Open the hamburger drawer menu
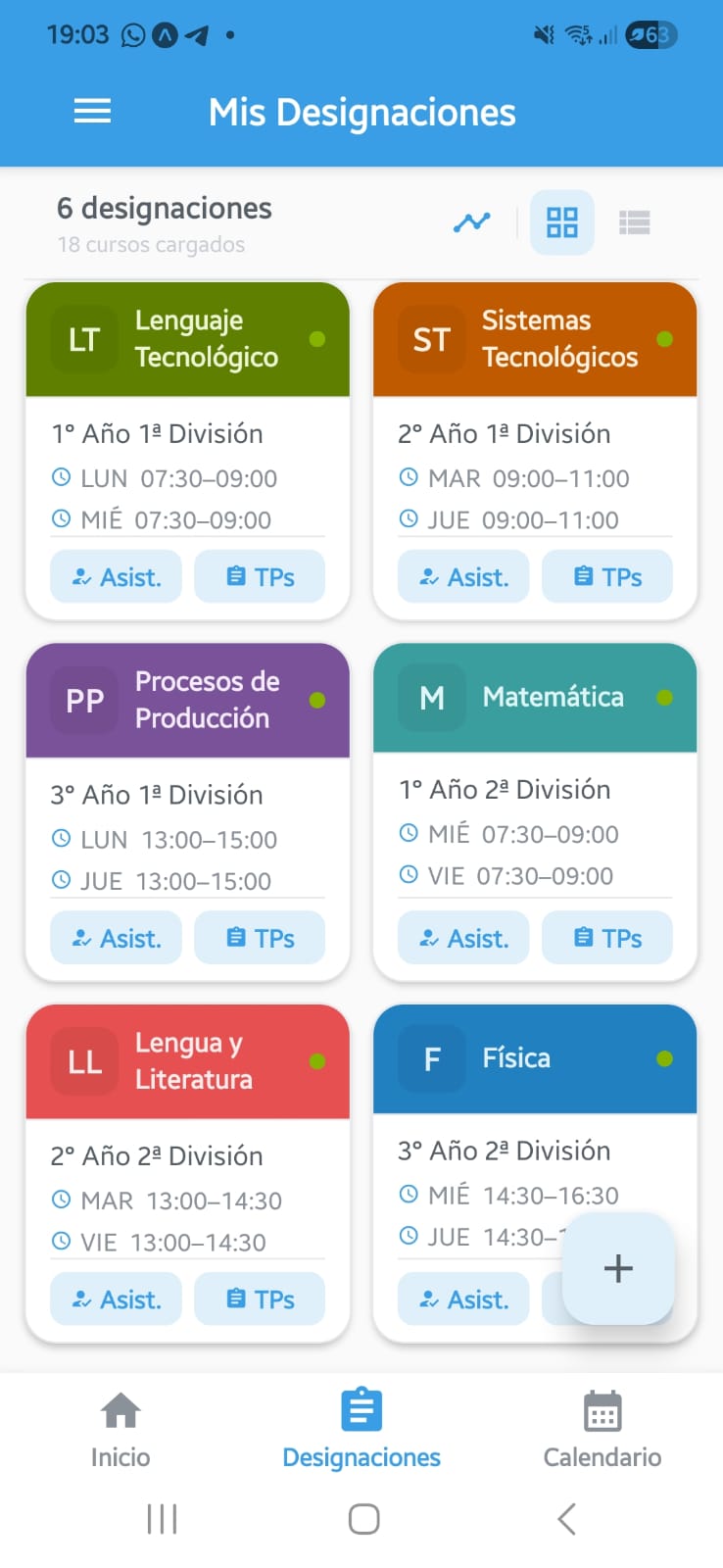The image size is (723, 1568). point(92,112)
